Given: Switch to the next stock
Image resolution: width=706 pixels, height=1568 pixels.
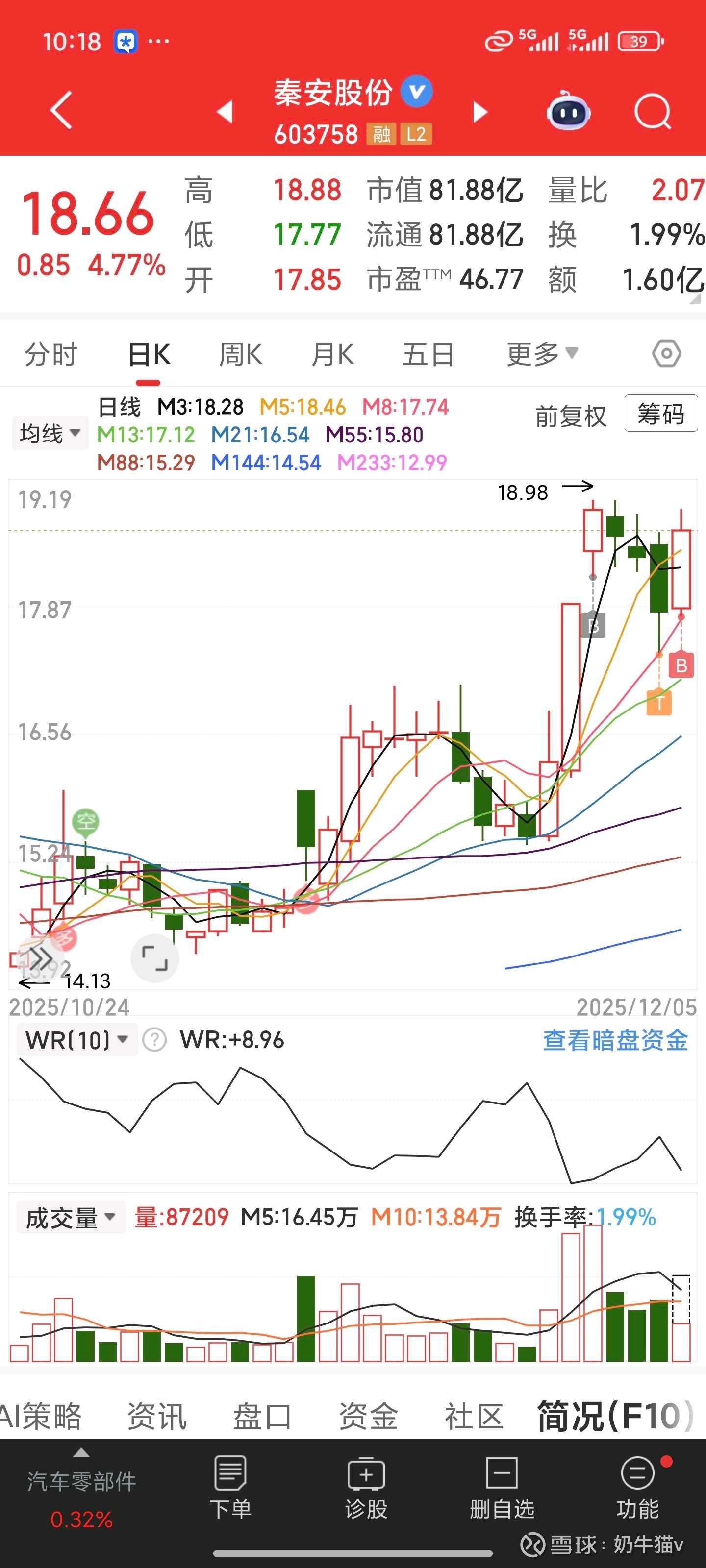Looking at the screenshot, I should point(480,111).
